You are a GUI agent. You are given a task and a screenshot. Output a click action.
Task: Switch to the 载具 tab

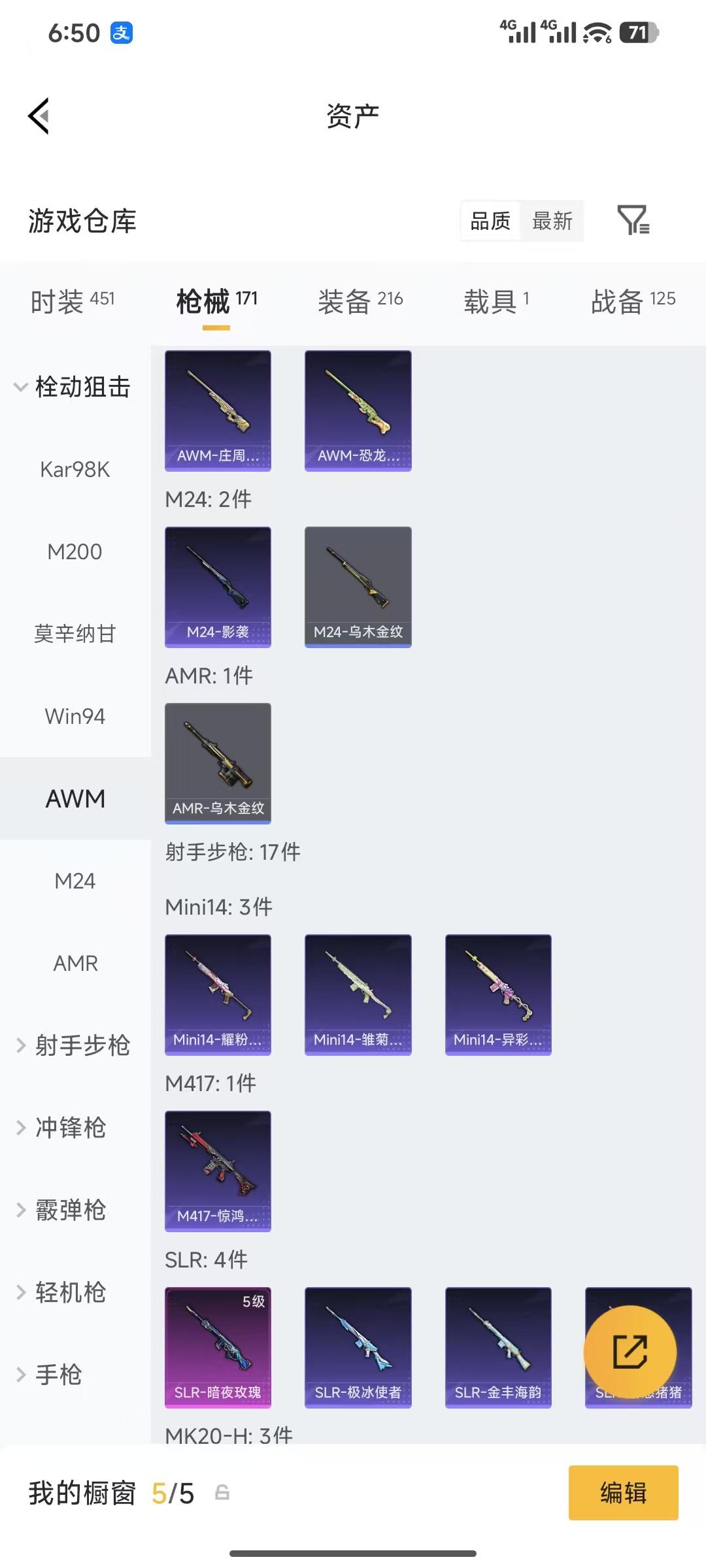coord(496,301)
